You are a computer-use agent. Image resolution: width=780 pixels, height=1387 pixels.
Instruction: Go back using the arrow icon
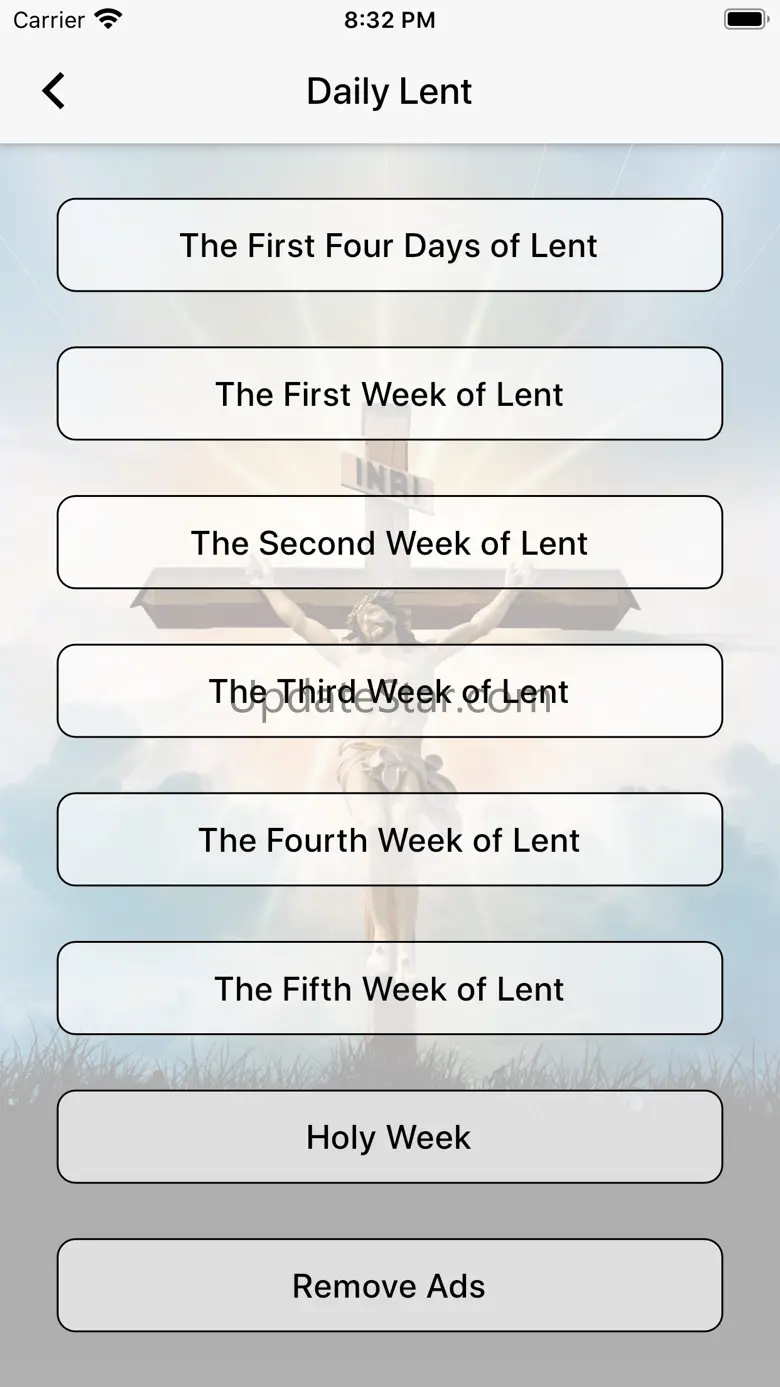(53, 91)
